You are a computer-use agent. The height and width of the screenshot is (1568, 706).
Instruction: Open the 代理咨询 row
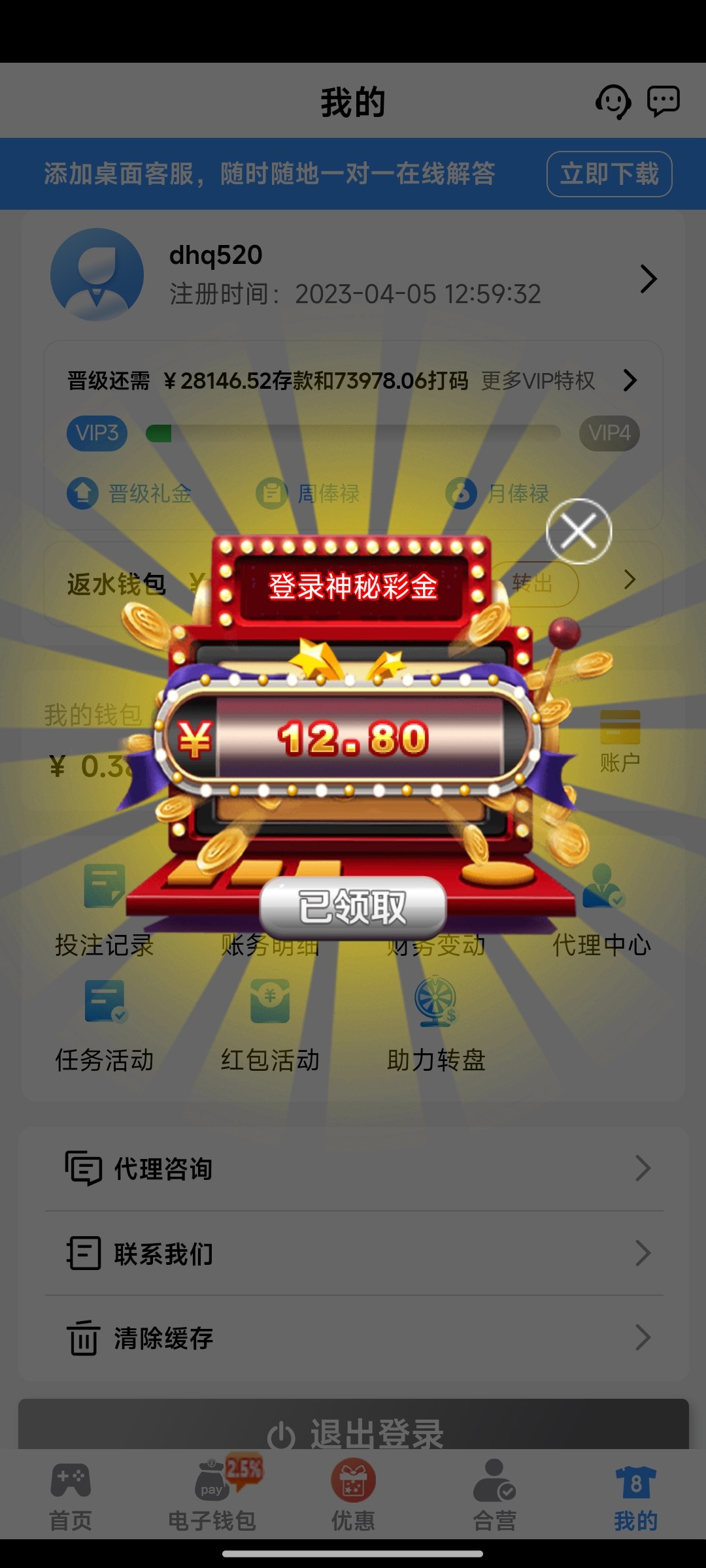point(353,1169)
